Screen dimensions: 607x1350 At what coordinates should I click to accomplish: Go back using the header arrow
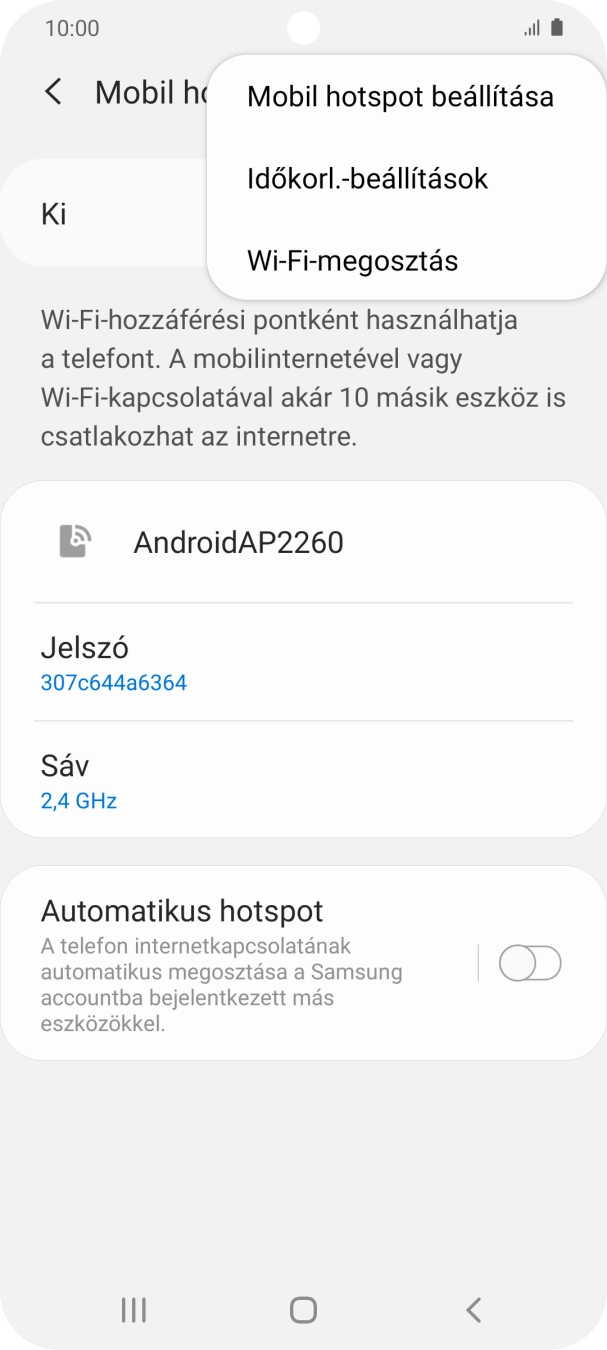(x=53, y=93)
